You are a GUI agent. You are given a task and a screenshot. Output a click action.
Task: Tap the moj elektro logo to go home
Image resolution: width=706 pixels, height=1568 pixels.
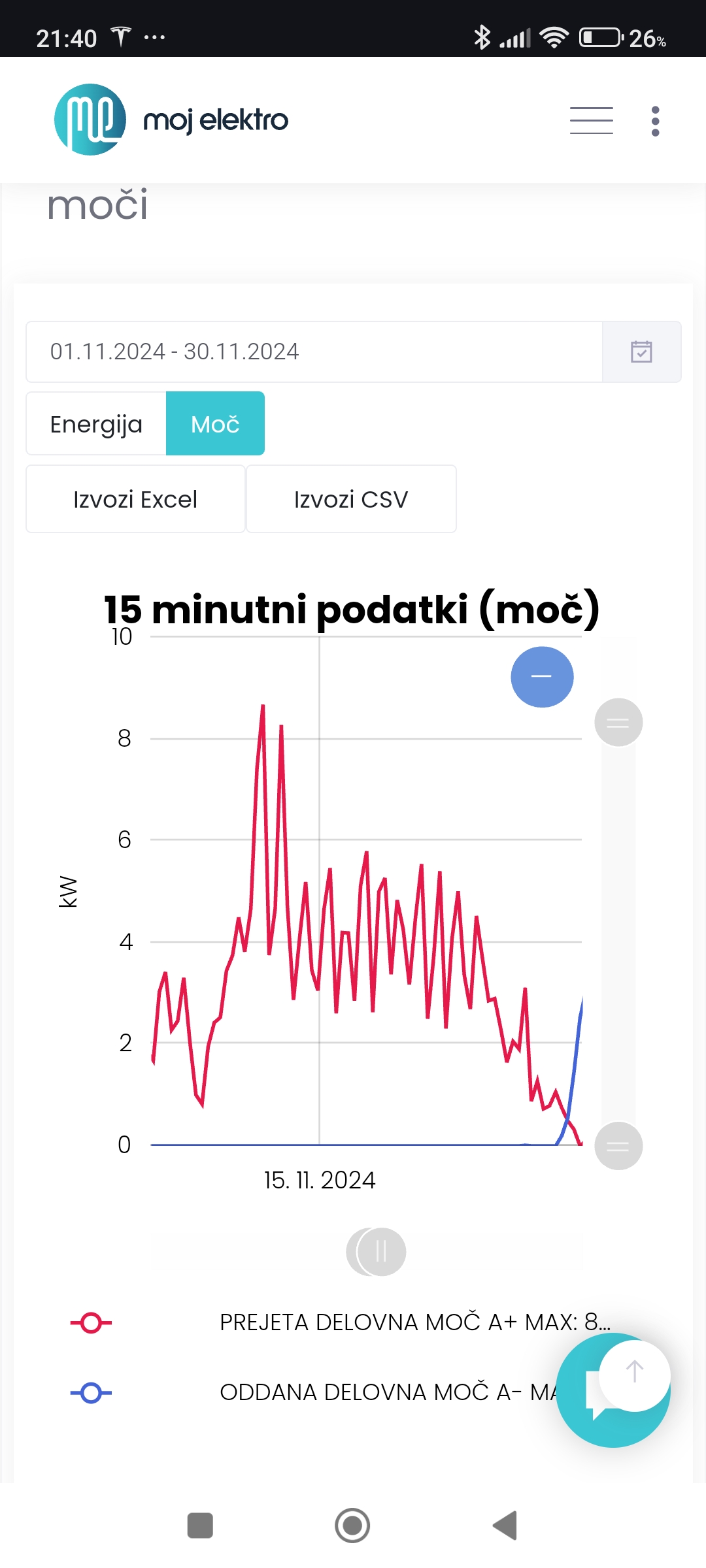[171, 120]
